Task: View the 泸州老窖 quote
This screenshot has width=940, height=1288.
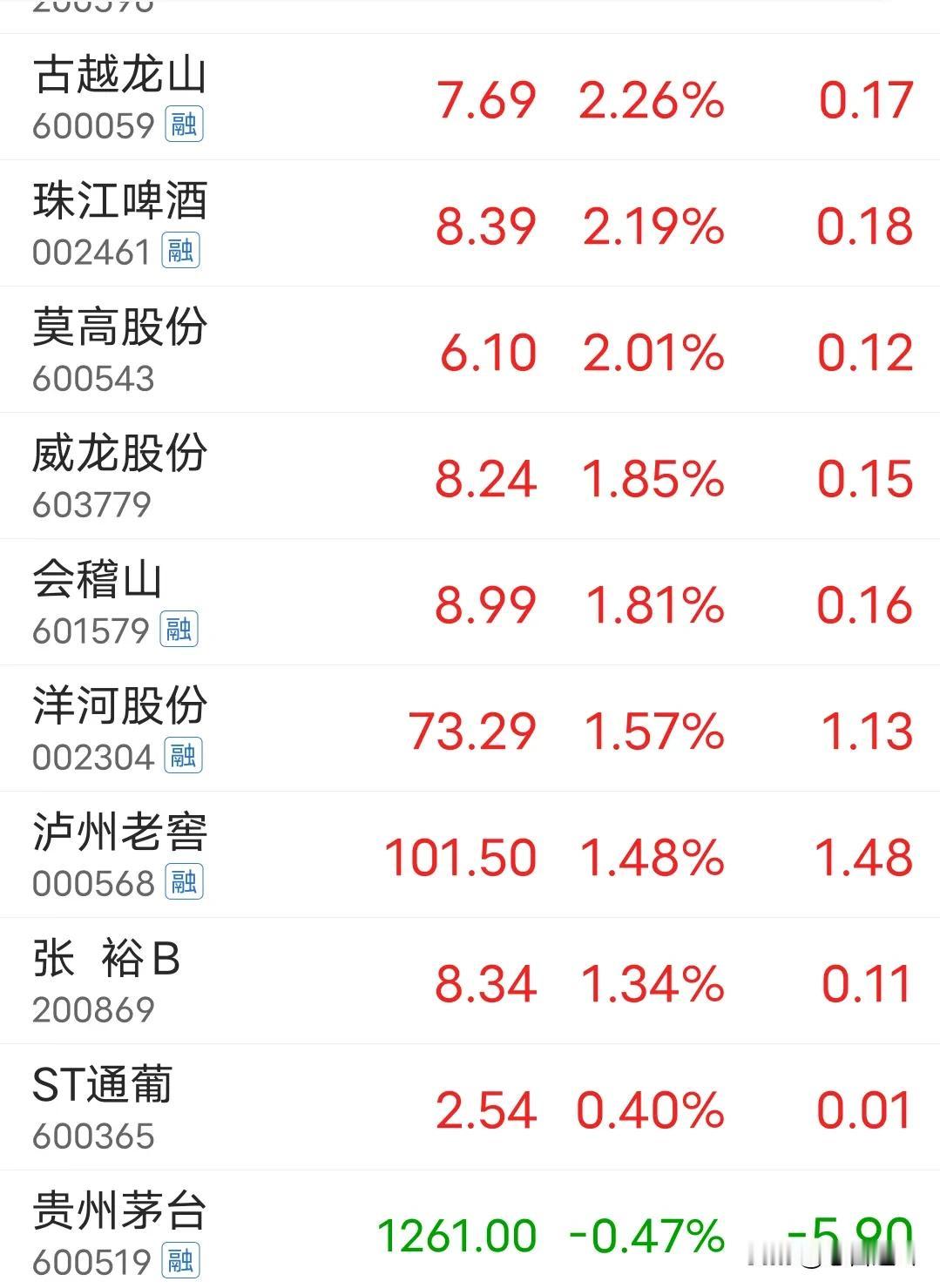Action: [120, 833]
